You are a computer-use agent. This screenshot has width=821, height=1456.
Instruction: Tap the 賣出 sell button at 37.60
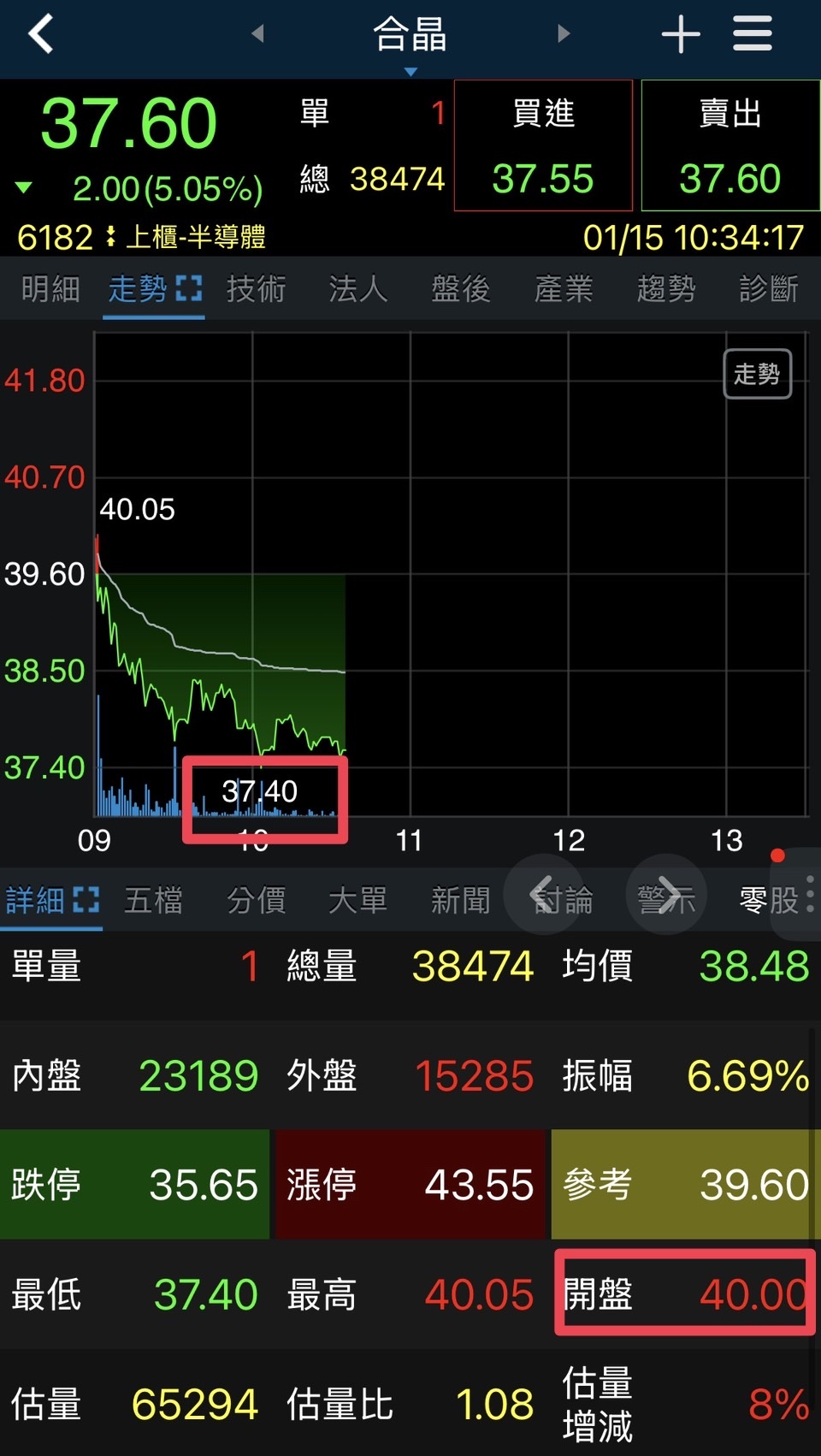[x=730, y=145]
